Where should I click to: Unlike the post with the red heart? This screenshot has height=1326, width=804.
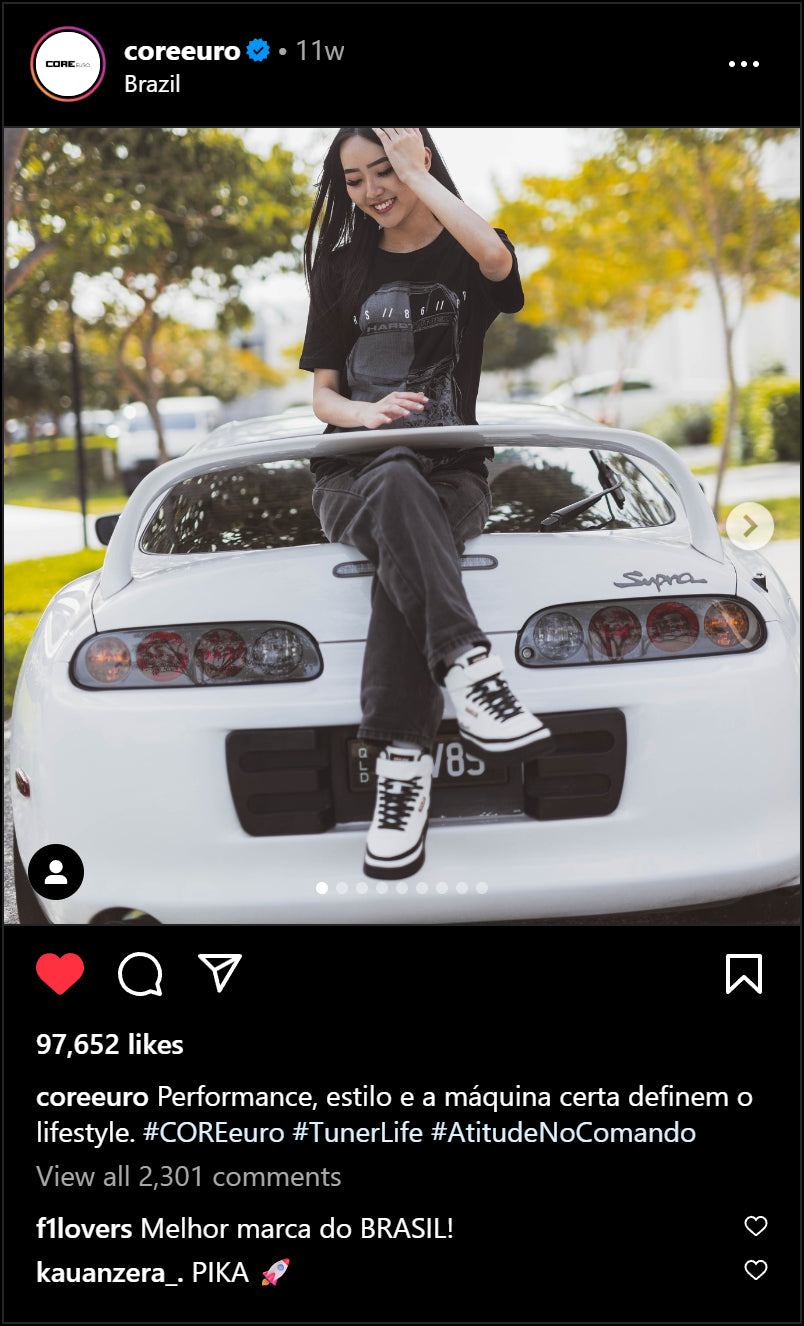click(x=60, y=973)
